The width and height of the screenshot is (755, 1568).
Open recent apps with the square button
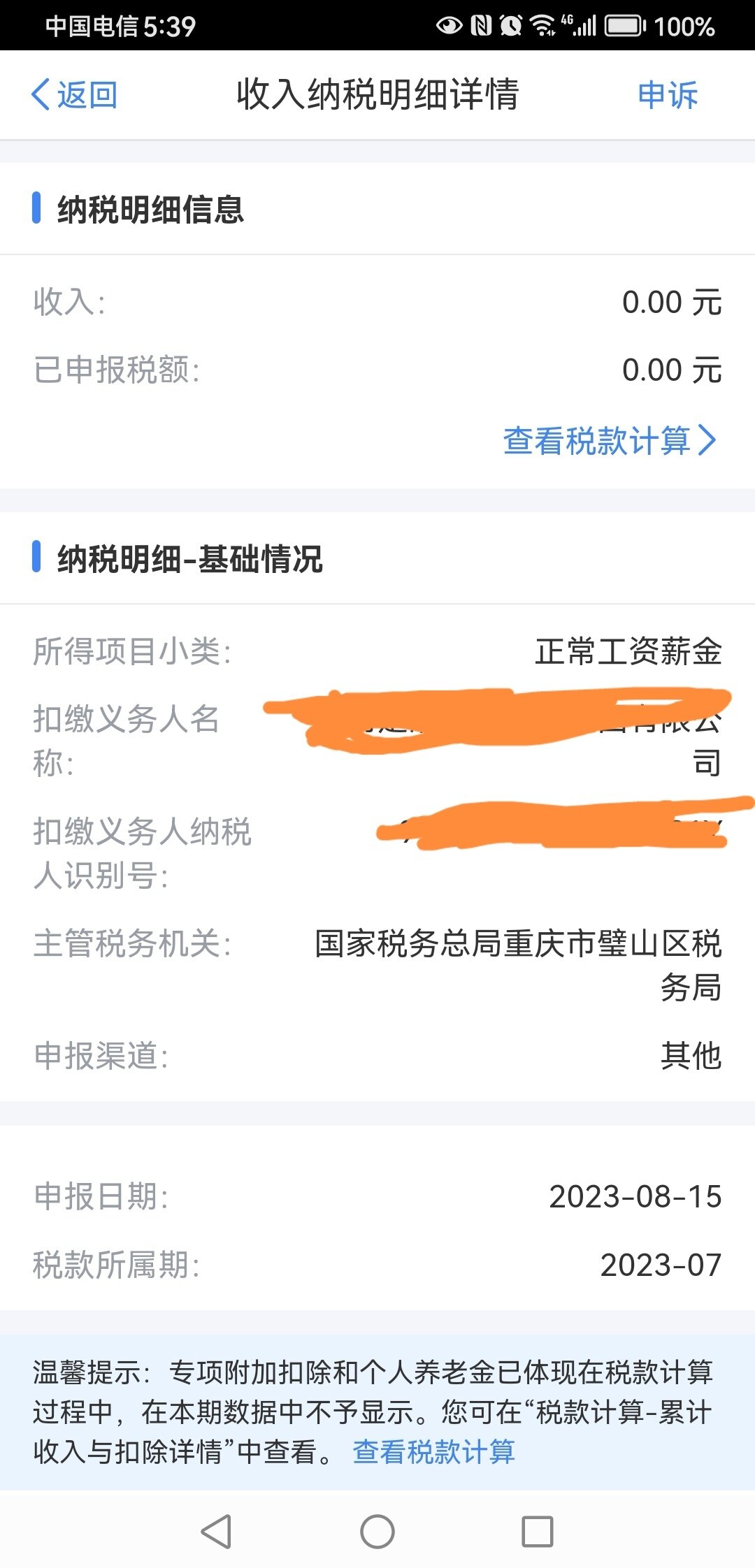pyautogui.click(x=538, y=1532)
